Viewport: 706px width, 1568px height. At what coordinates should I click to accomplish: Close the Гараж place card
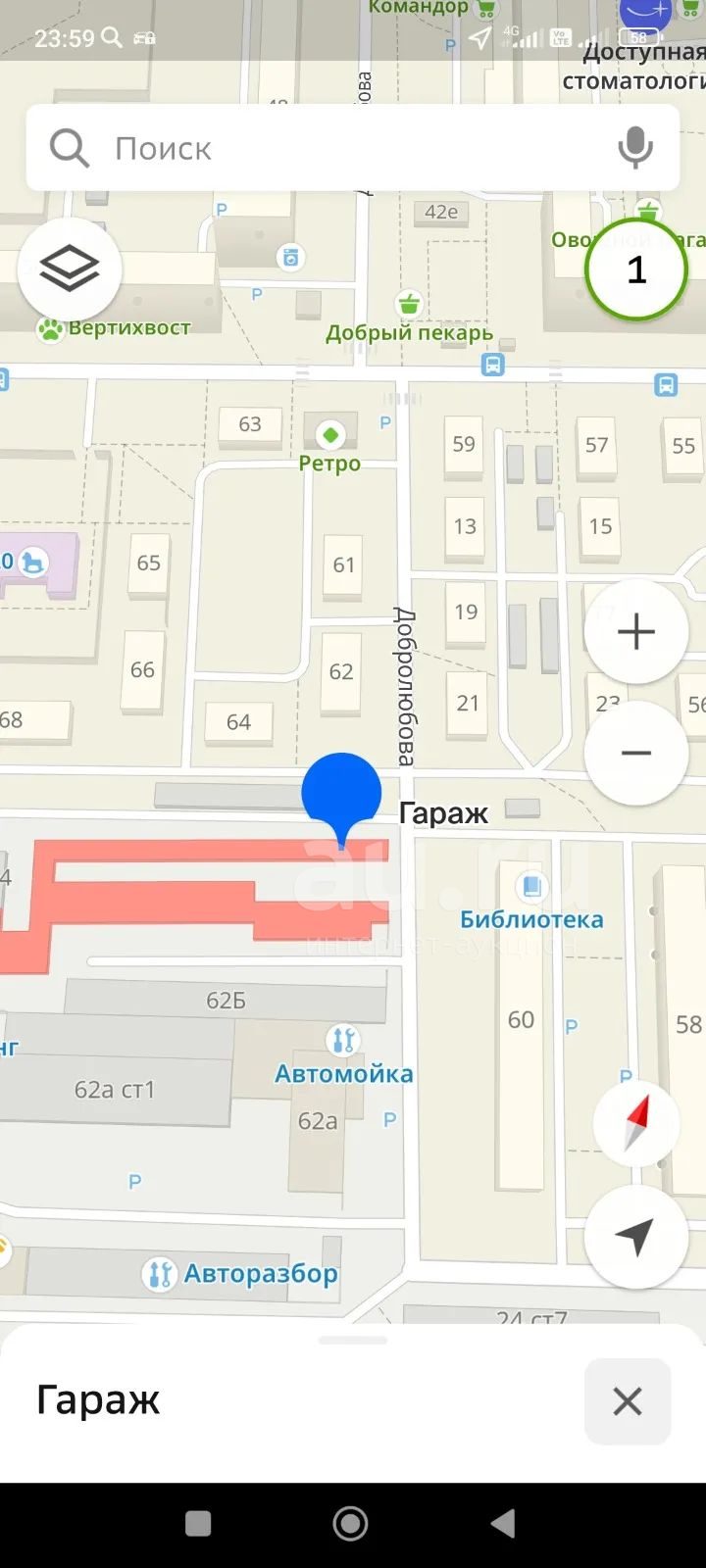tap(628, 1401)
